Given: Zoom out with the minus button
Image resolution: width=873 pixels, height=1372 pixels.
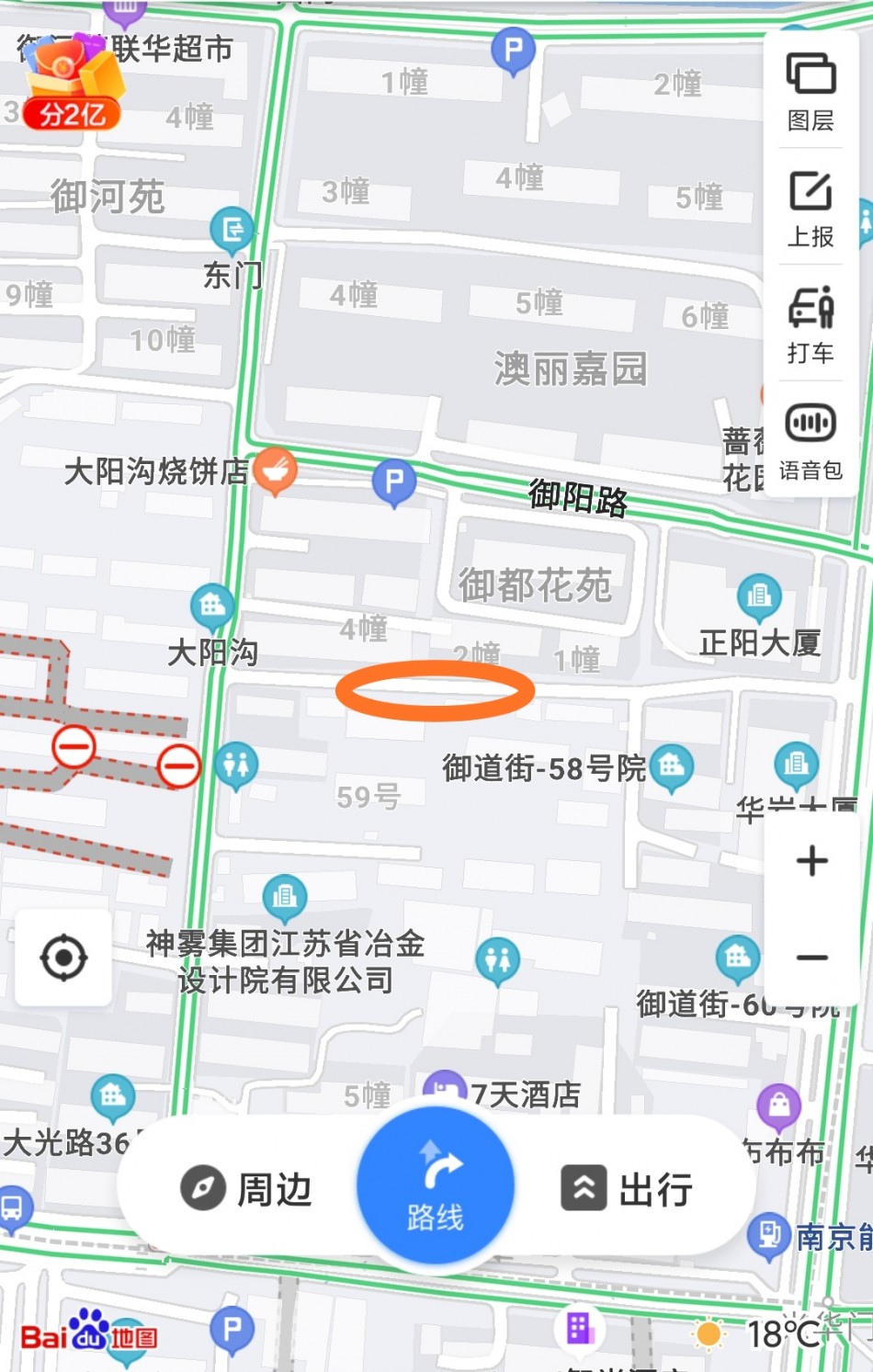Looking at the screenshot, I should pos(811,958).
